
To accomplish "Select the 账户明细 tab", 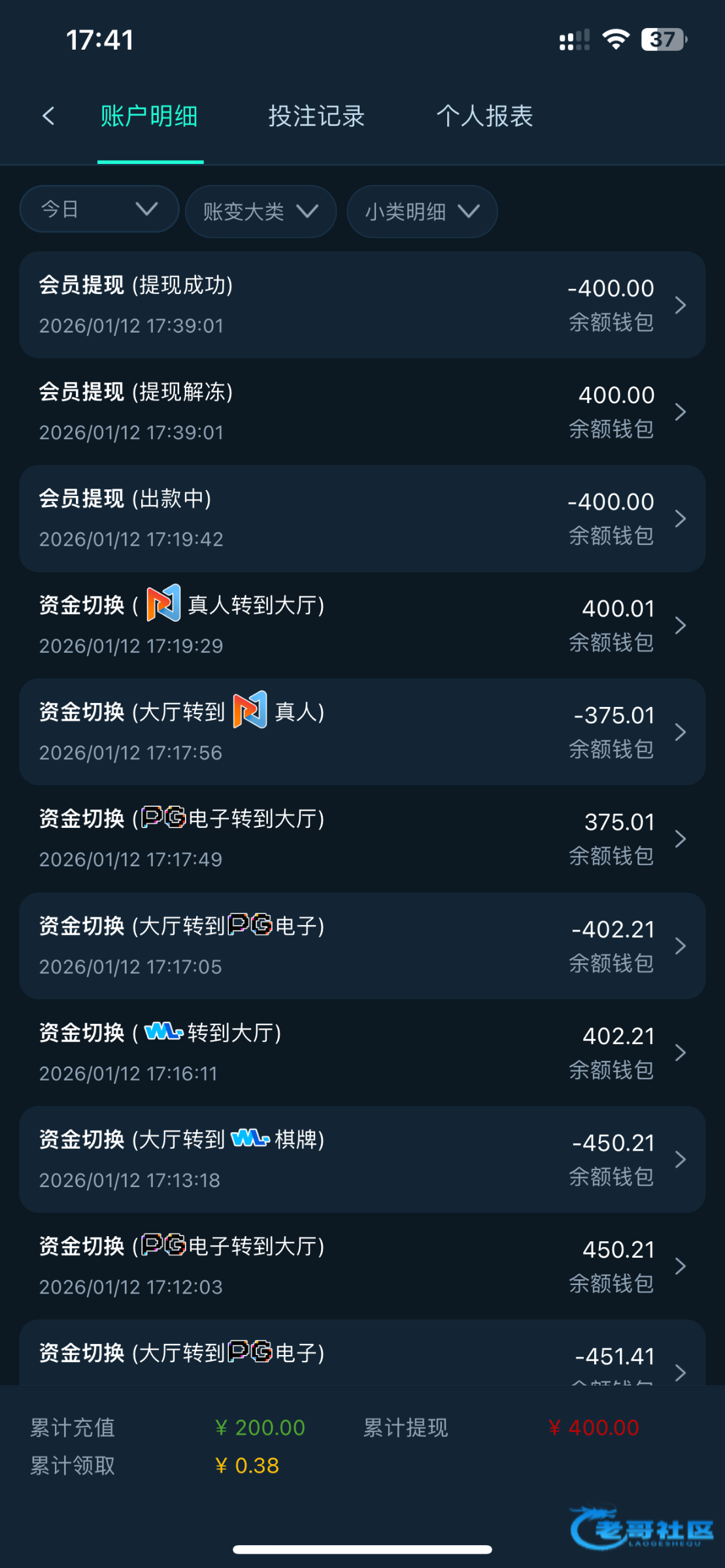I will pos(150,116).
